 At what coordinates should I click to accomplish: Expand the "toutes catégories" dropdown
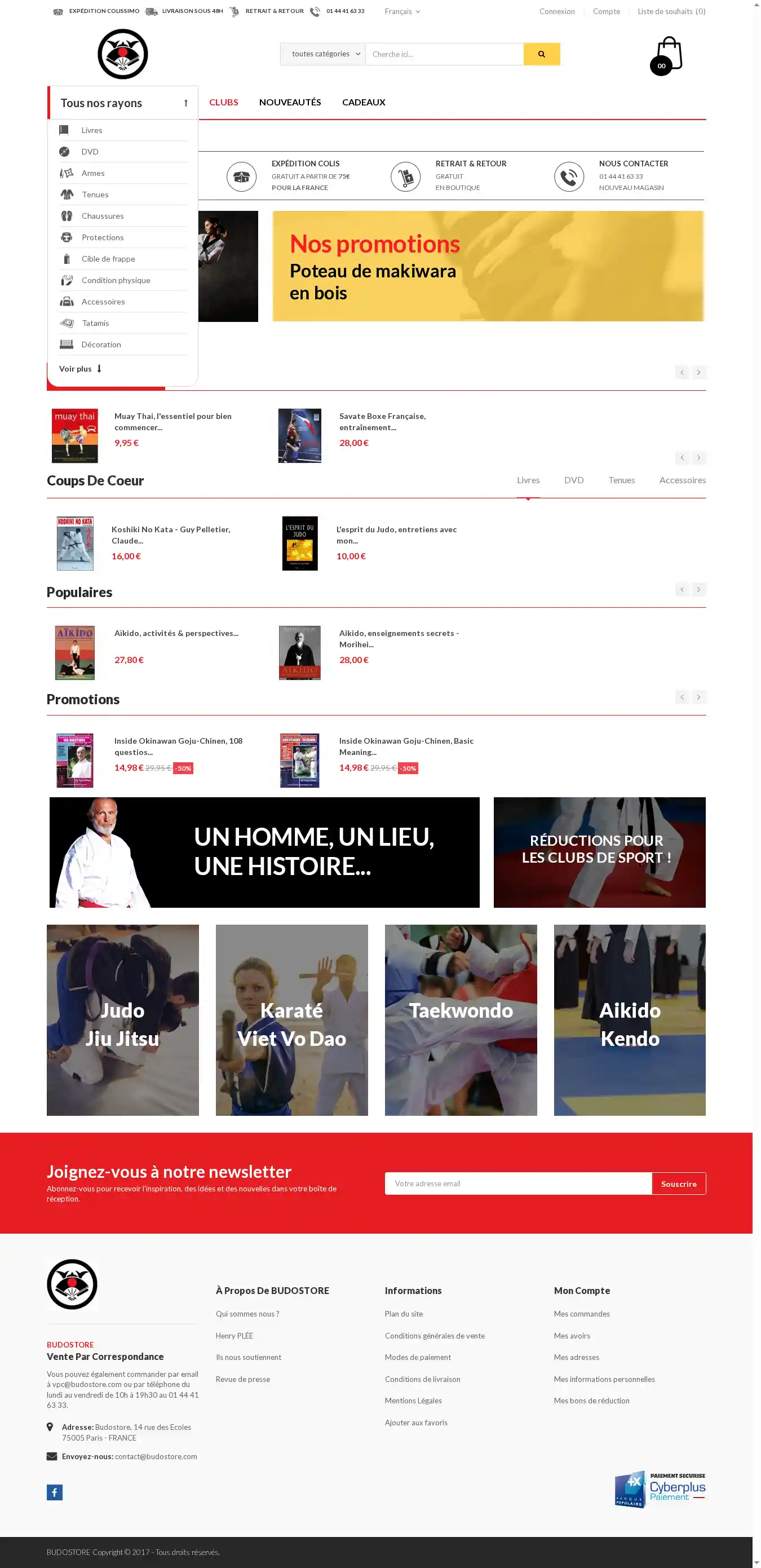(322, 54)
